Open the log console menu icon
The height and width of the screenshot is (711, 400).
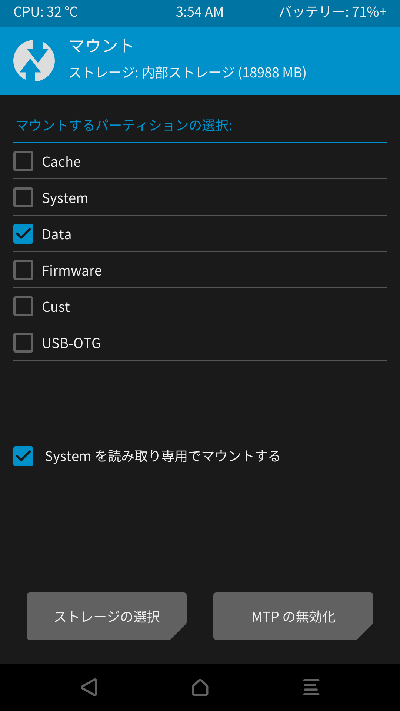point(311,687)
